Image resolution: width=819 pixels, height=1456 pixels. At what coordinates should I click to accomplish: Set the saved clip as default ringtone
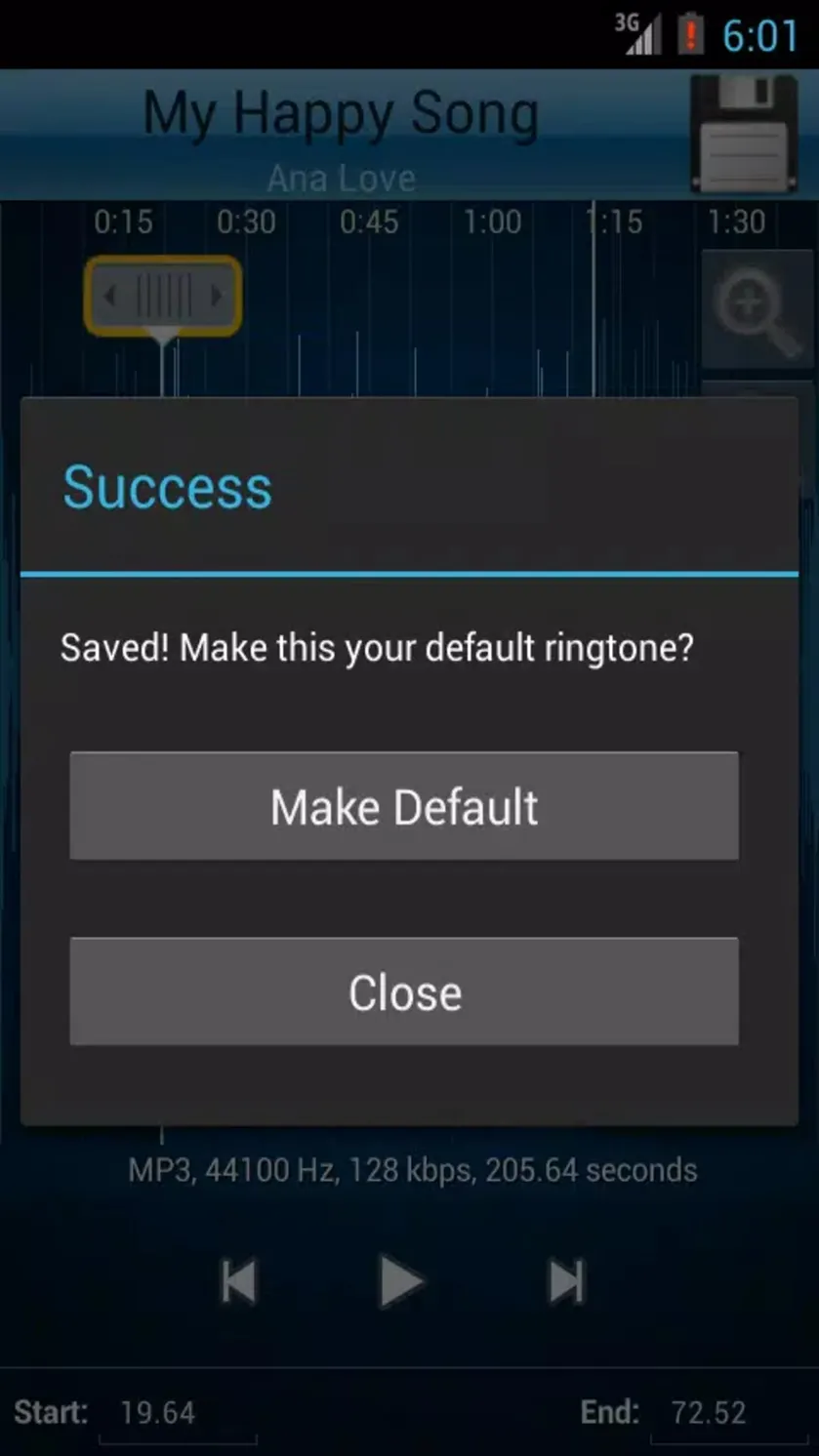point(404,806)
